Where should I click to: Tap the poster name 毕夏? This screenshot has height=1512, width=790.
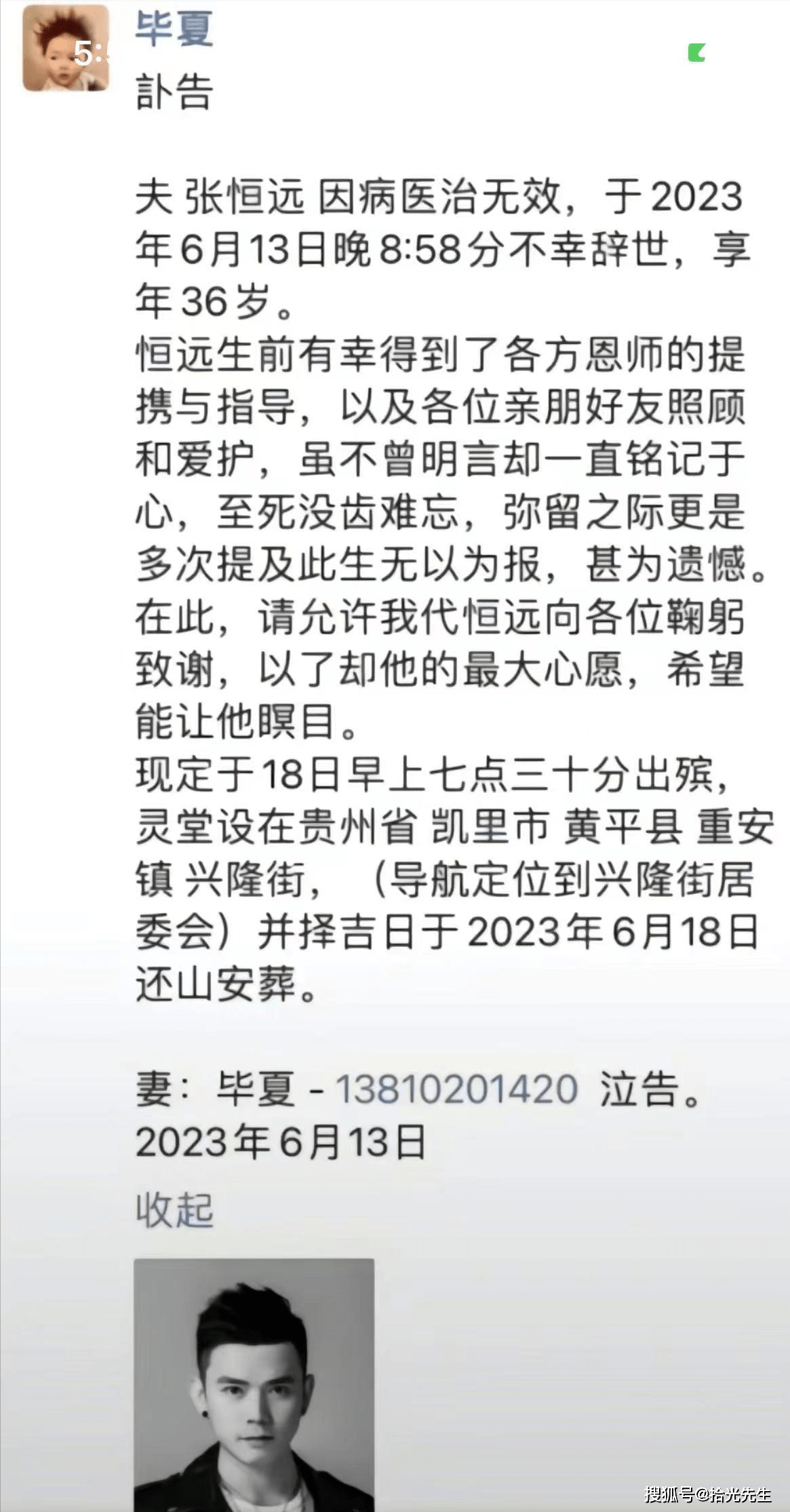pos(174,29)
